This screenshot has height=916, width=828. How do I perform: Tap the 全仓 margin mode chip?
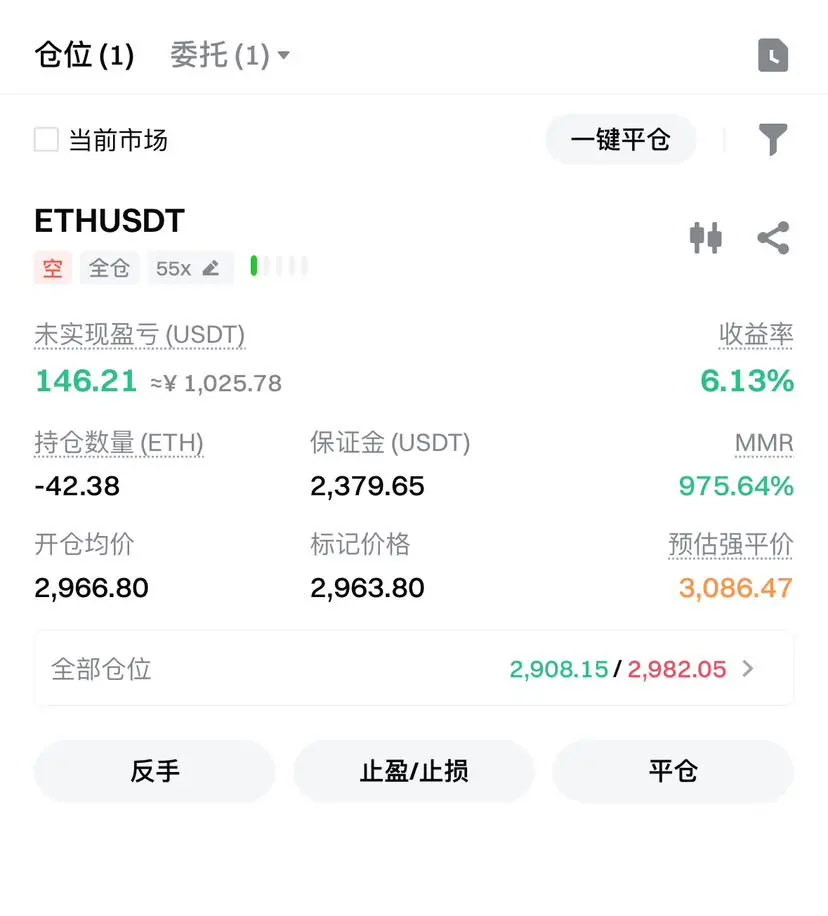[110, 268]
